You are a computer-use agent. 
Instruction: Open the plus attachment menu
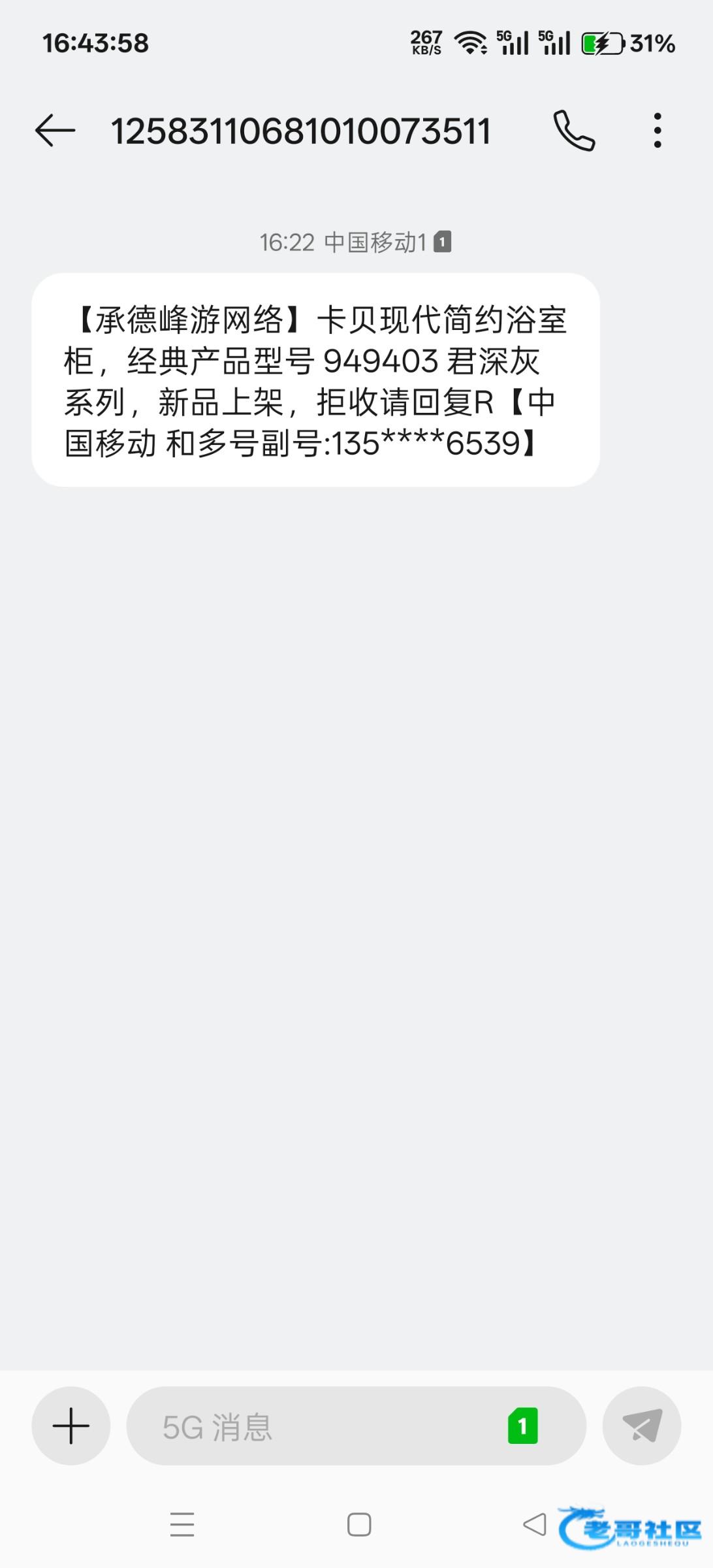[71, 1426]
